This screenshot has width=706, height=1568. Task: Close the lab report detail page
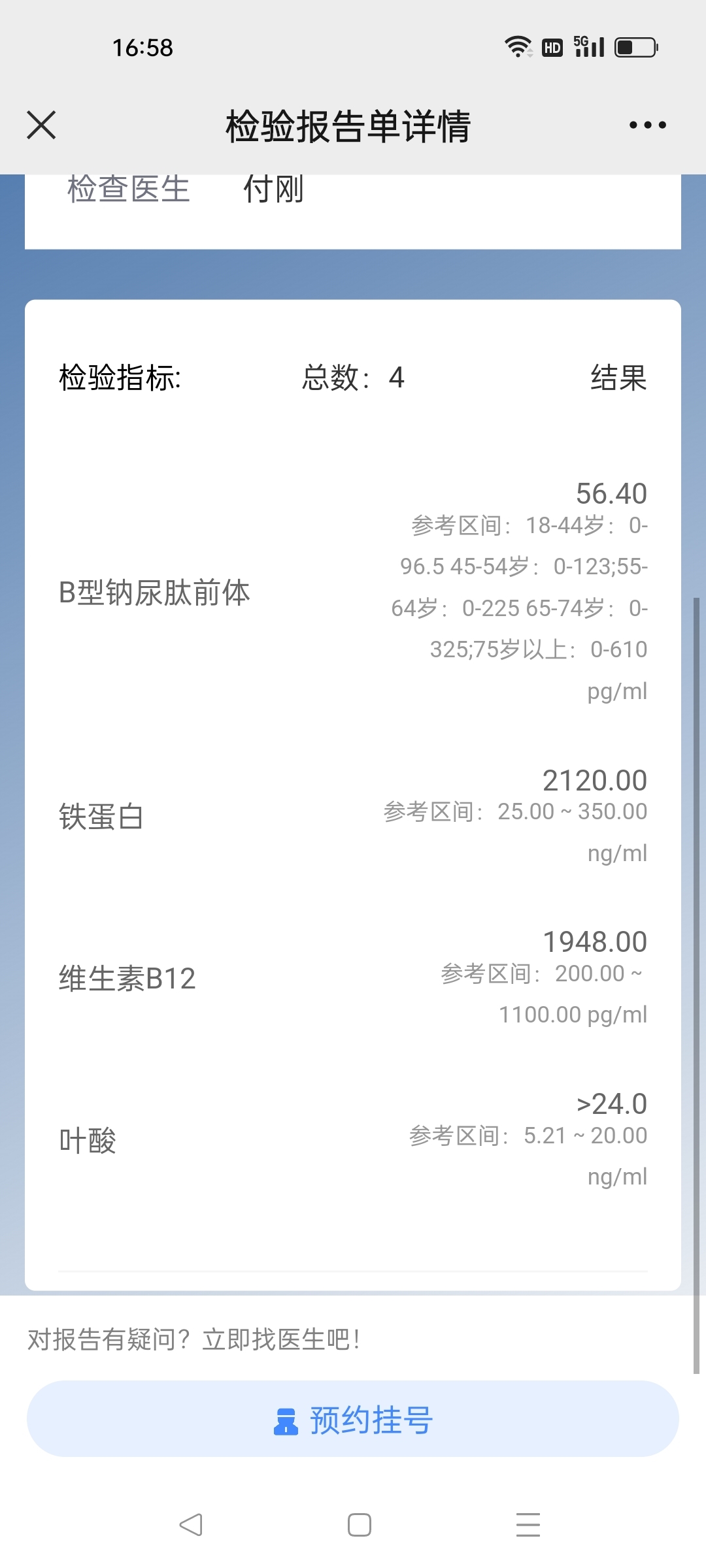click(x=41, y=125)
